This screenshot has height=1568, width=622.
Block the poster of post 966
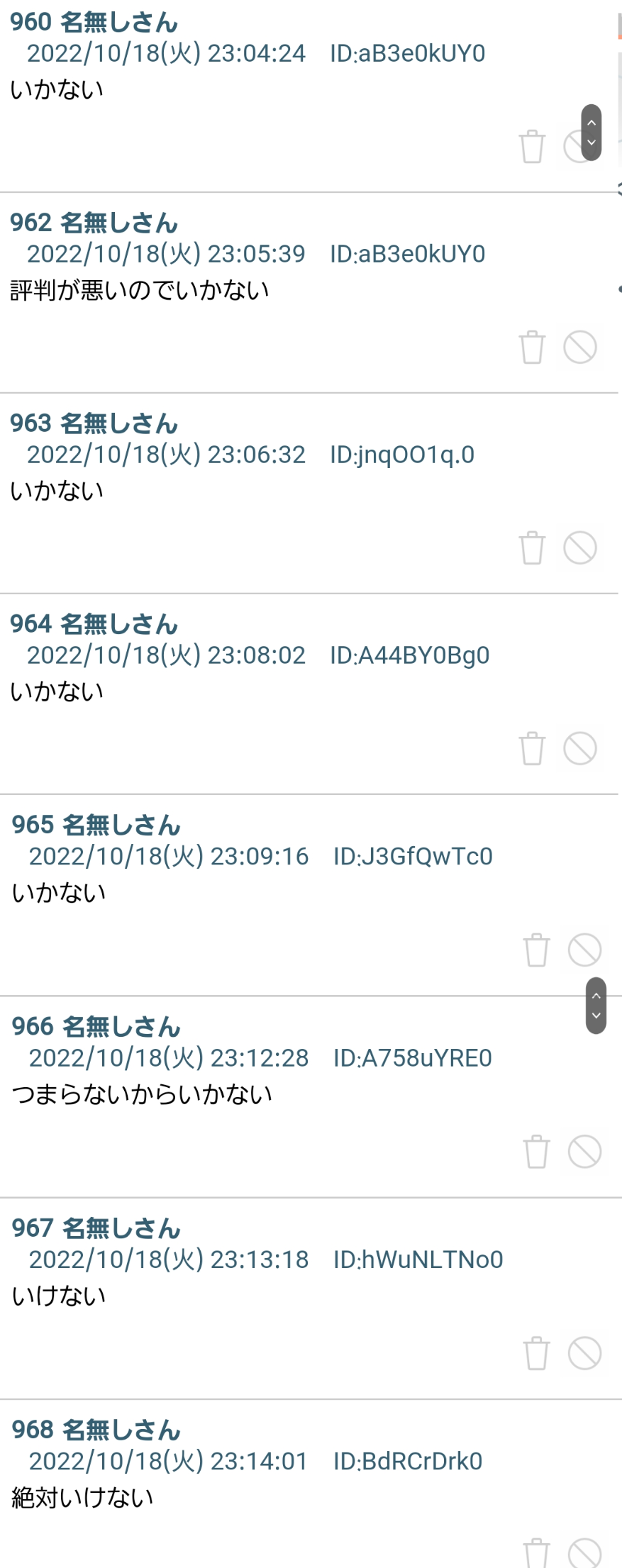[583, 1152]
